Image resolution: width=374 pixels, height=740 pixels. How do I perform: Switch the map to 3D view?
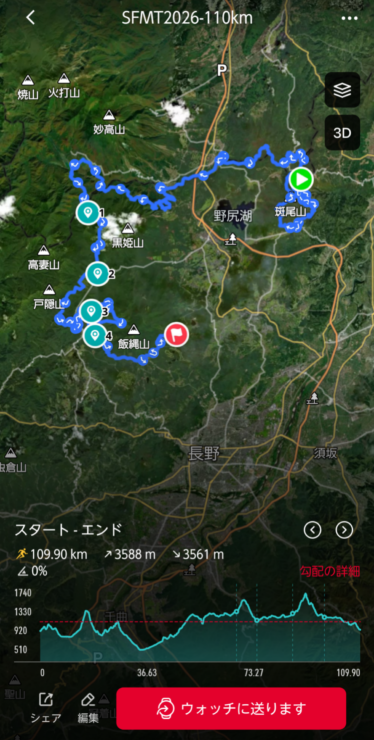342,133
